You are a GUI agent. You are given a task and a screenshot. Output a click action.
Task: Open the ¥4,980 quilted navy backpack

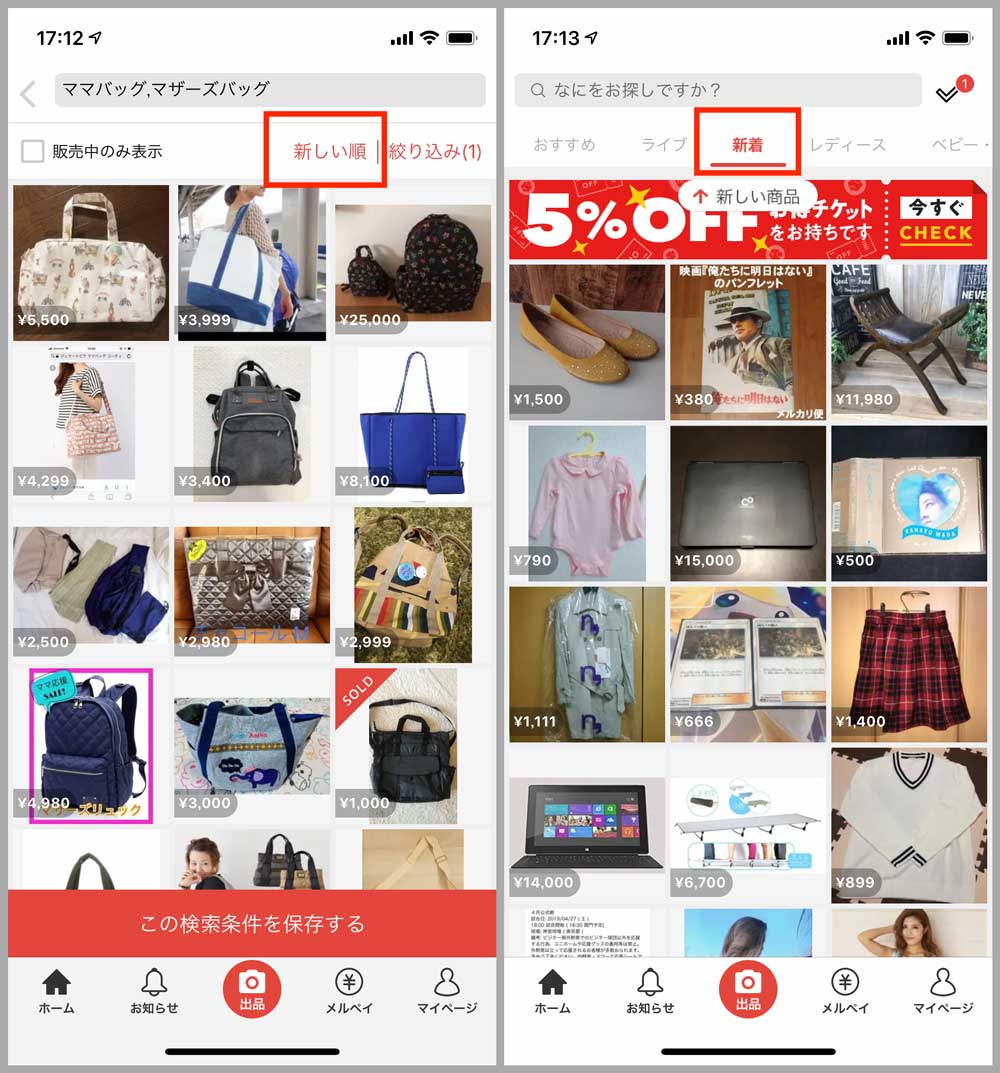[91, 746]
